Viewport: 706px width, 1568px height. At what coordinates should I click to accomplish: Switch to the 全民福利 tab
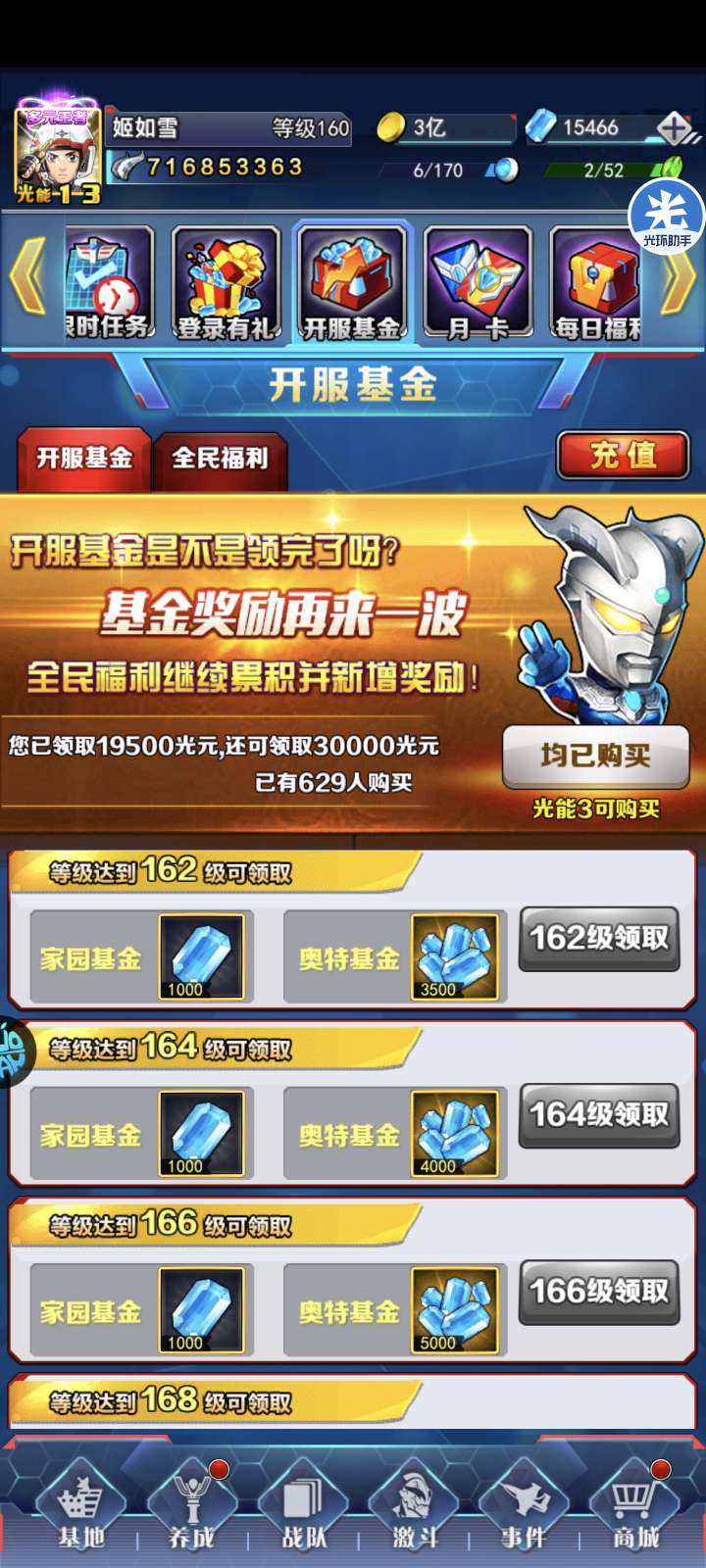(x=221, y=459)
